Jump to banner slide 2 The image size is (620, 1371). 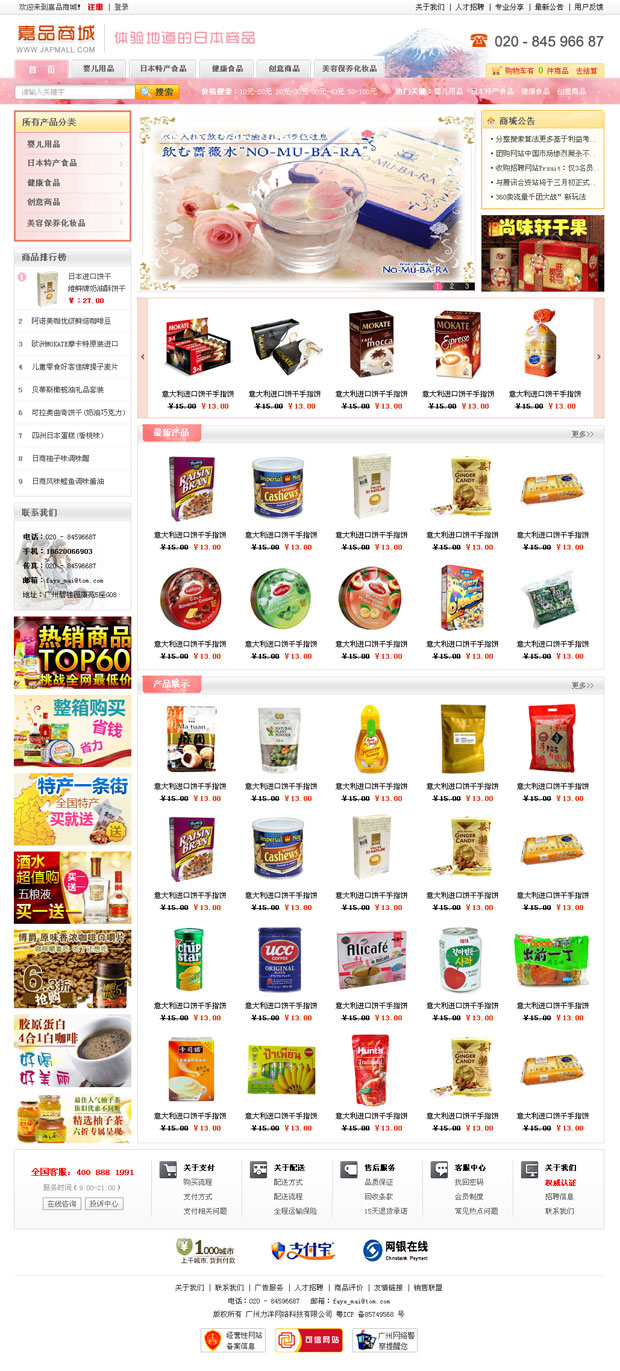point(451,286)
